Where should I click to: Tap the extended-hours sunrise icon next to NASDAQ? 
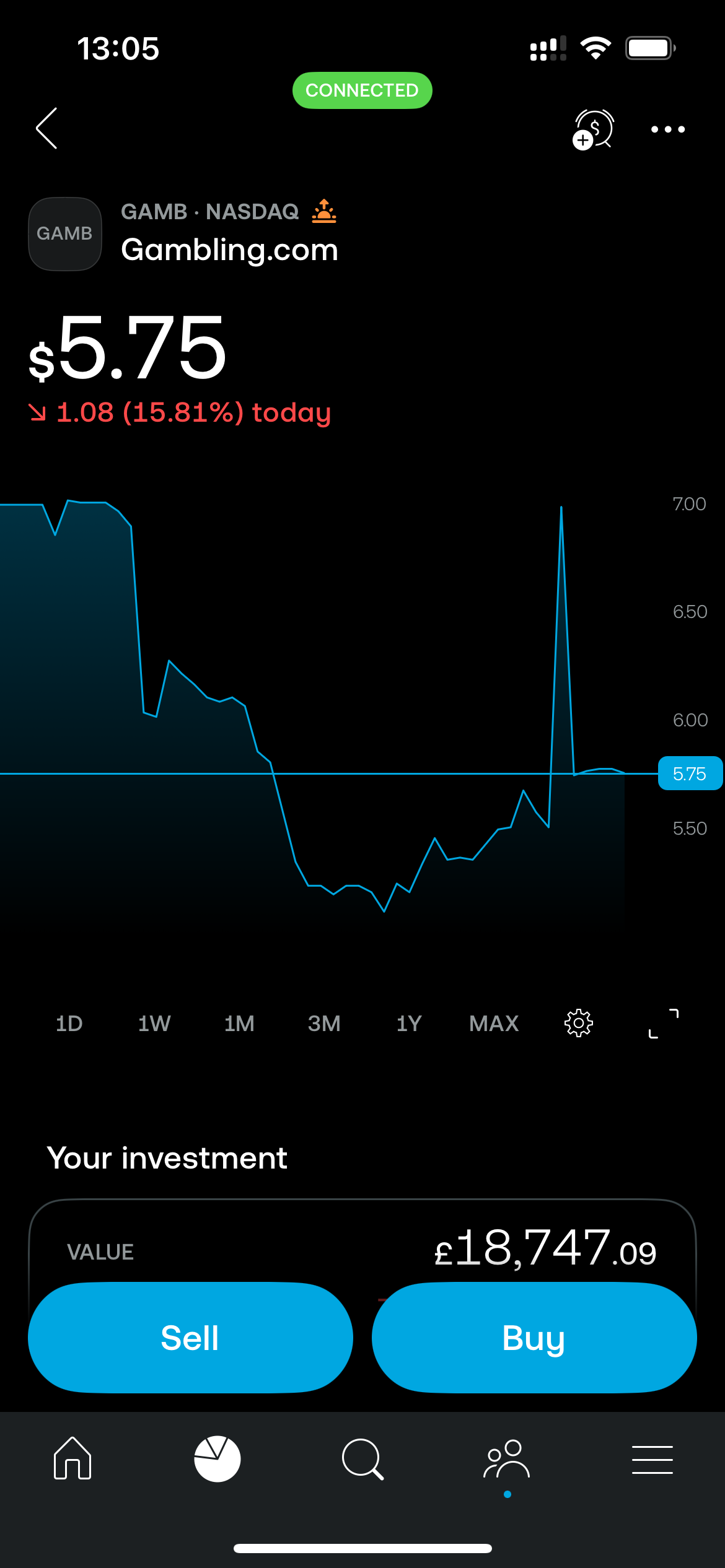click(x=324, y=211)
